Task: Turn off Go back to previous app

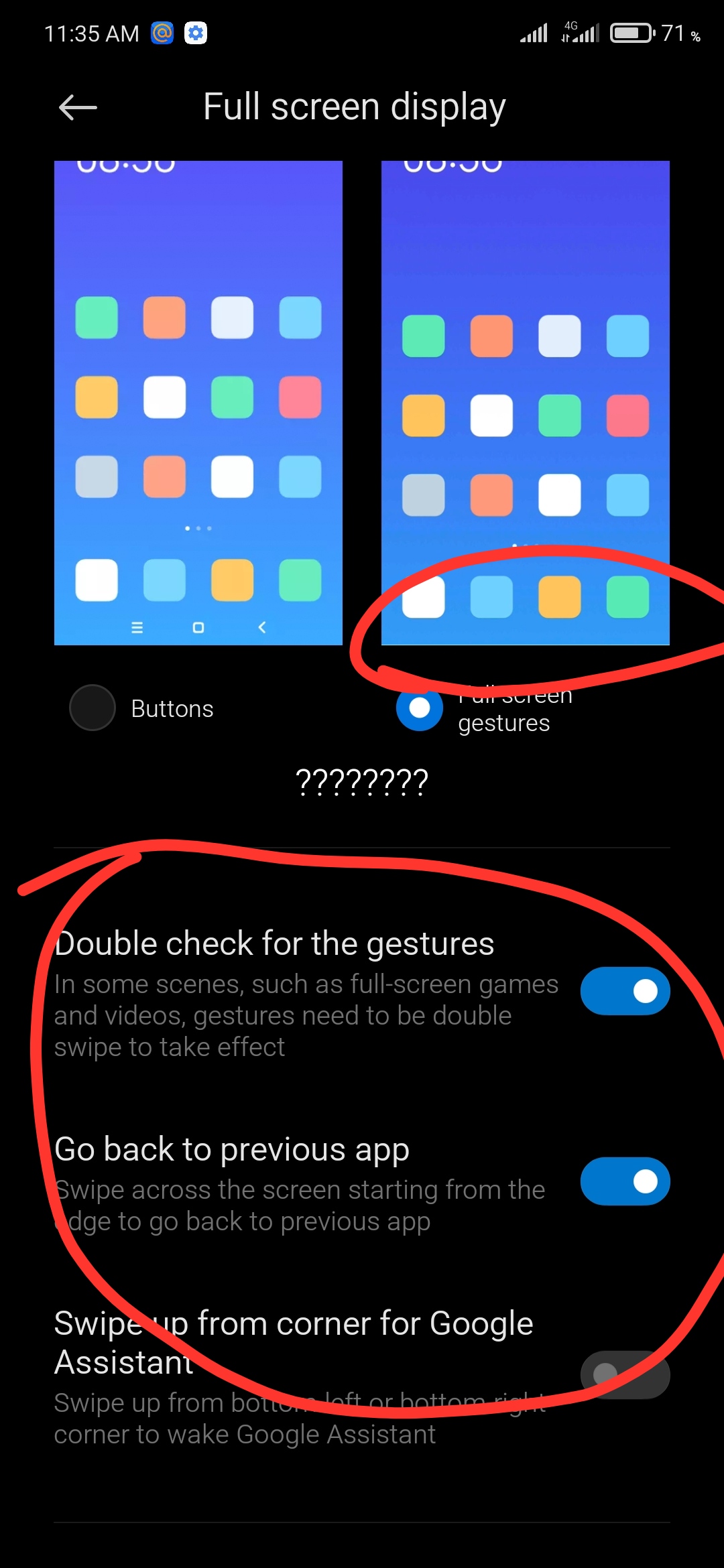Action: [x=625, y=1181]
